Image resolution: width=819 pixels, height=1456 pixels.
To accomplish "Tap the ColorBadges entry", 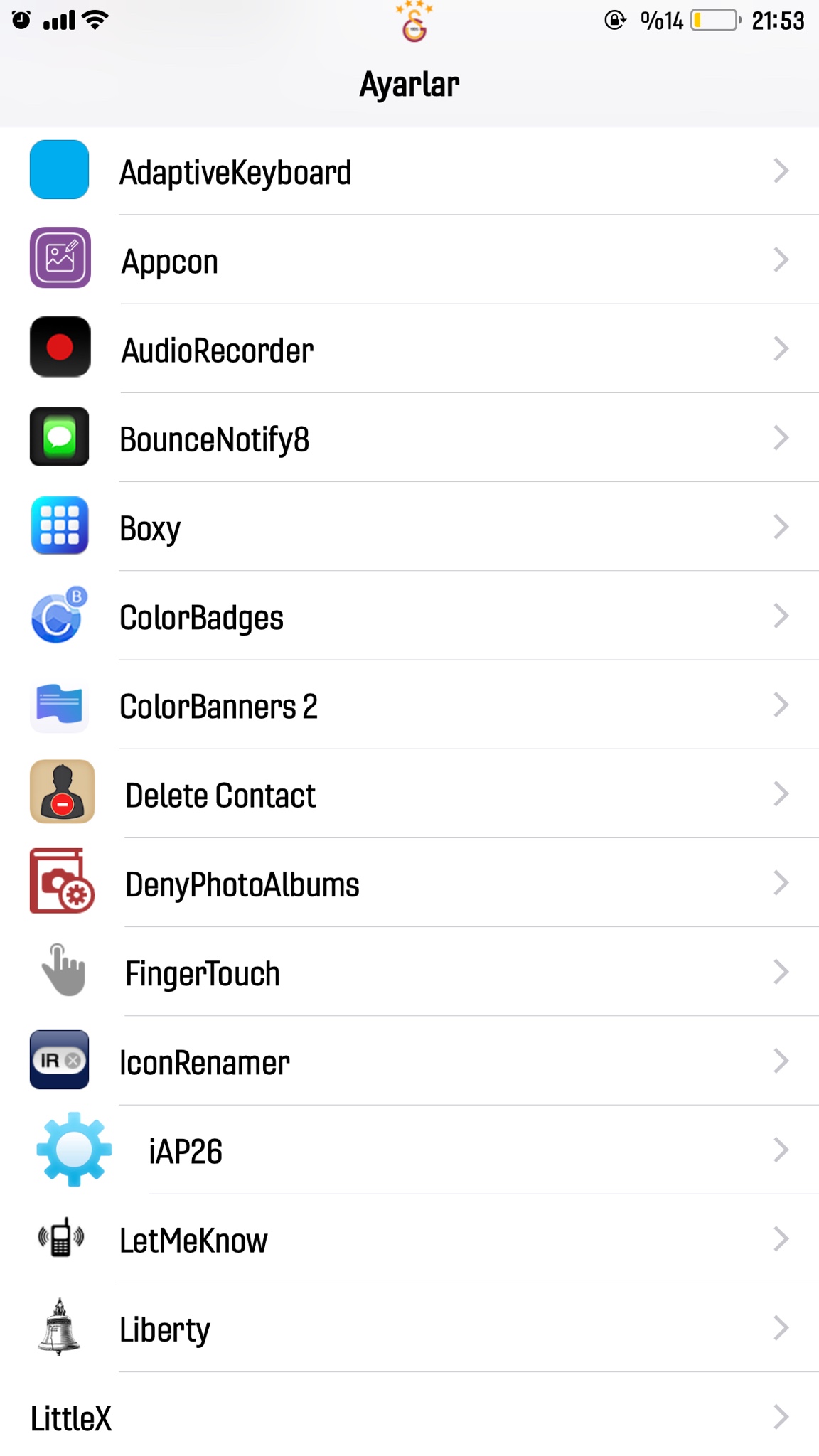I will point(409,616).
